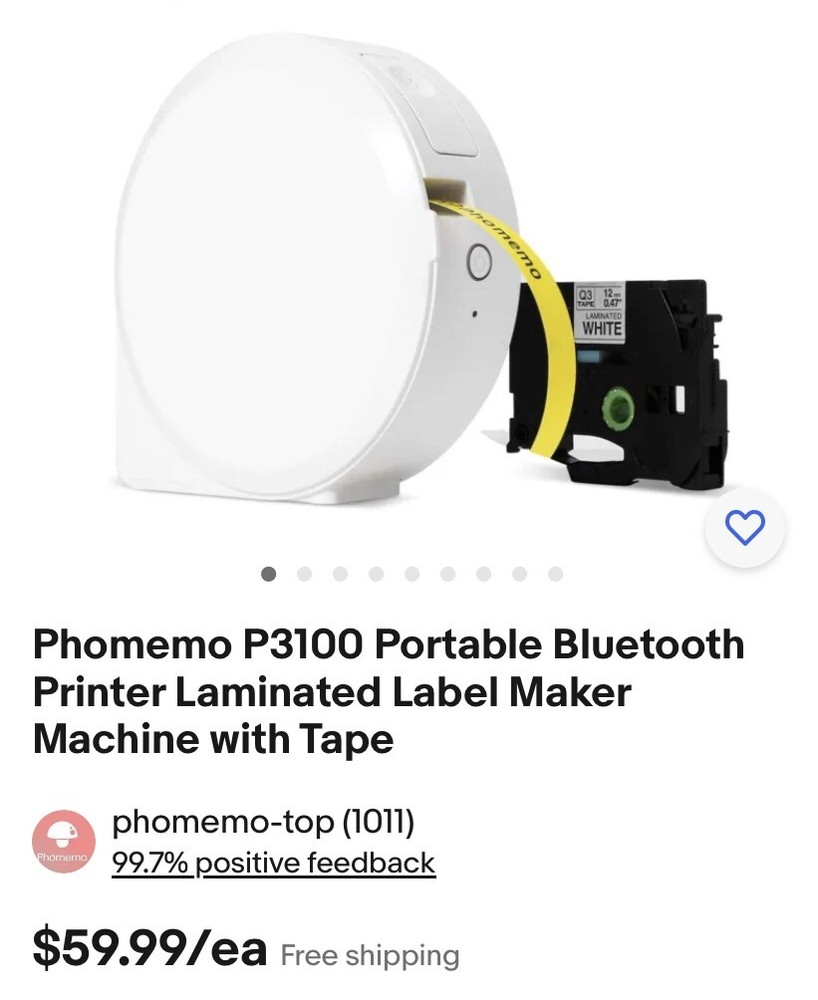Tap the seller name phomemo-top (1011)
Screen dimensions: 818x1000
(267, 823)
